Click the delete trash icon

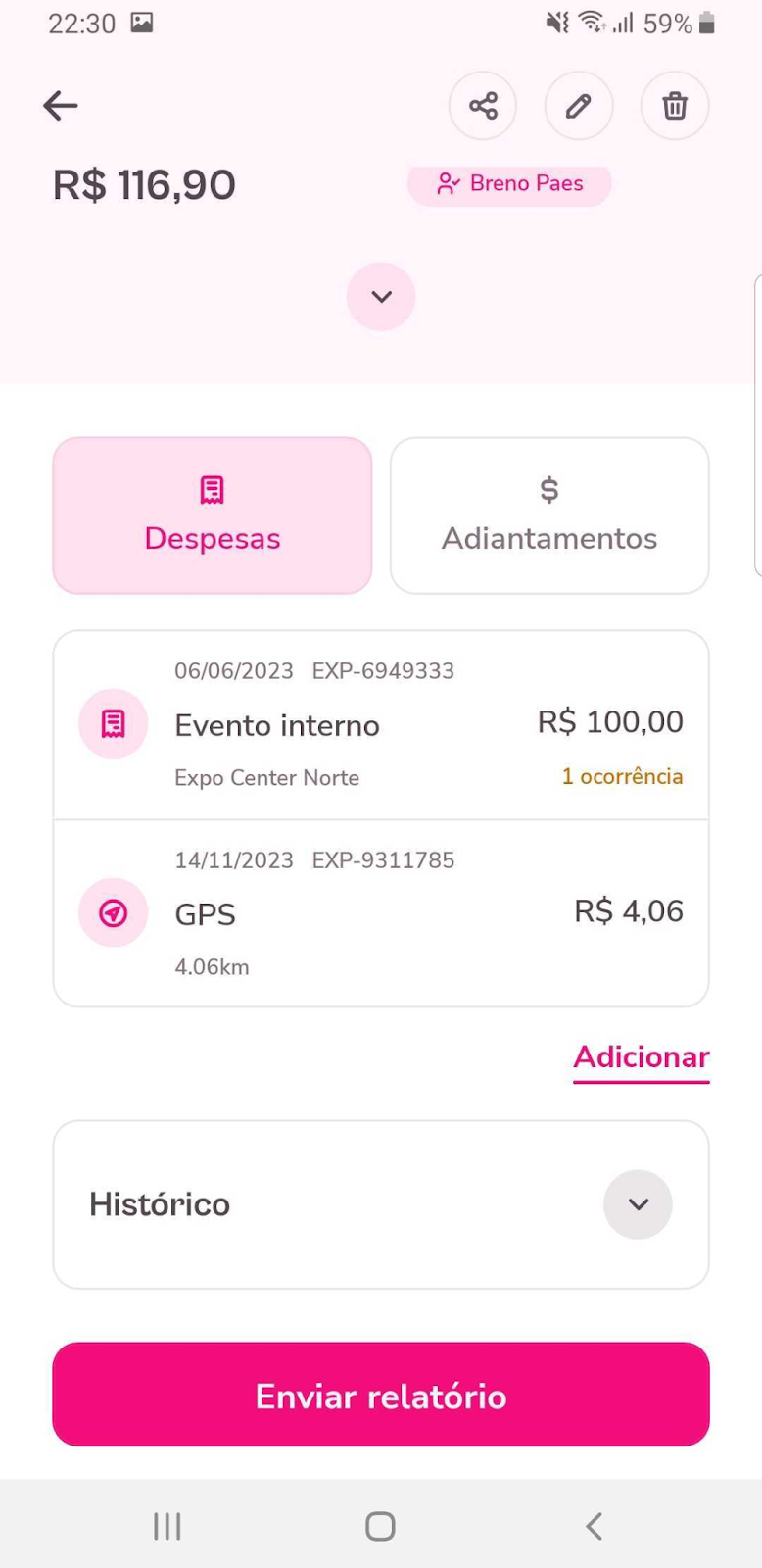point(675,106)
